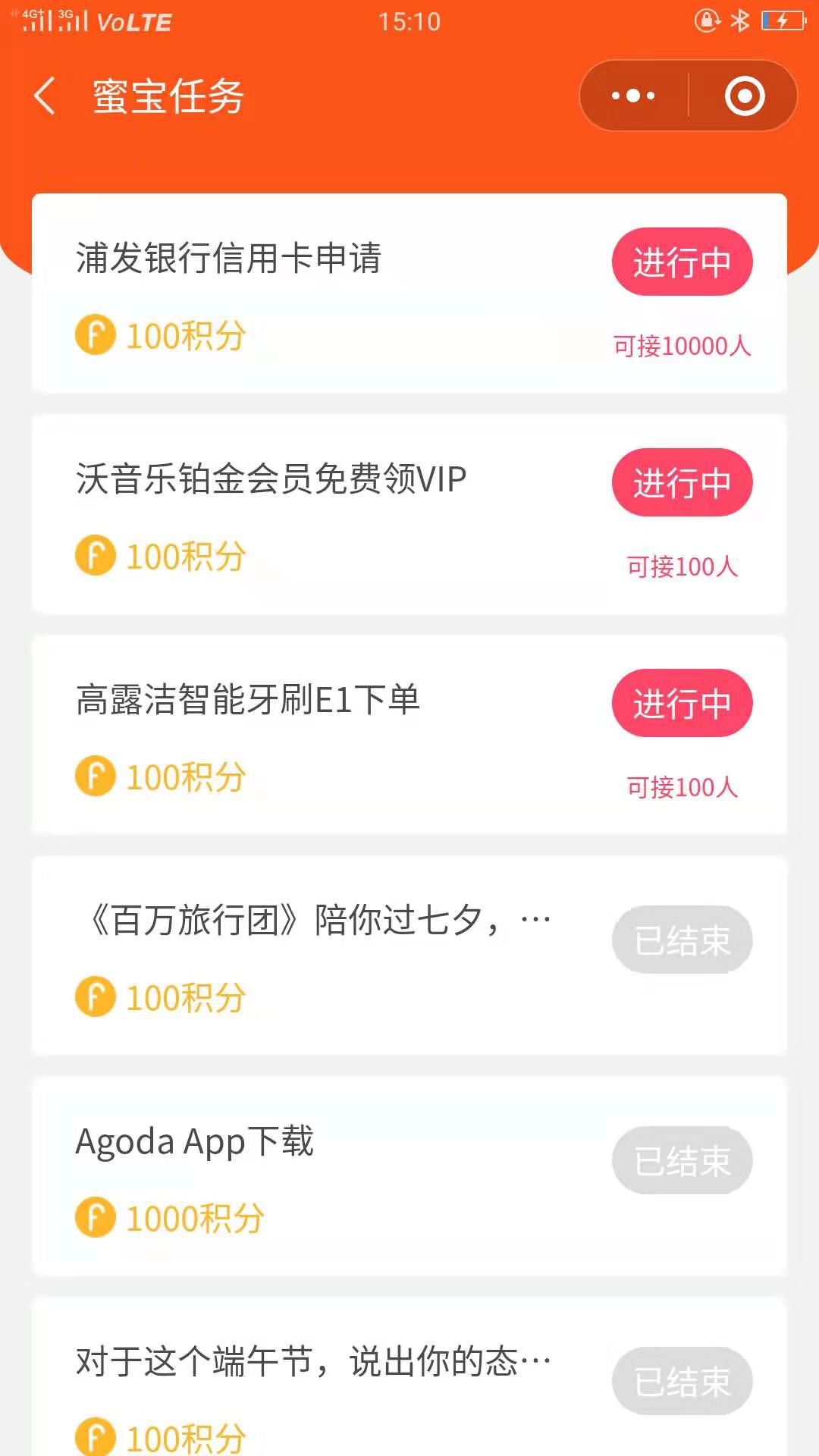
Task: Open the 浦发银行信用卡申请 task card
Action: [409, 293]
